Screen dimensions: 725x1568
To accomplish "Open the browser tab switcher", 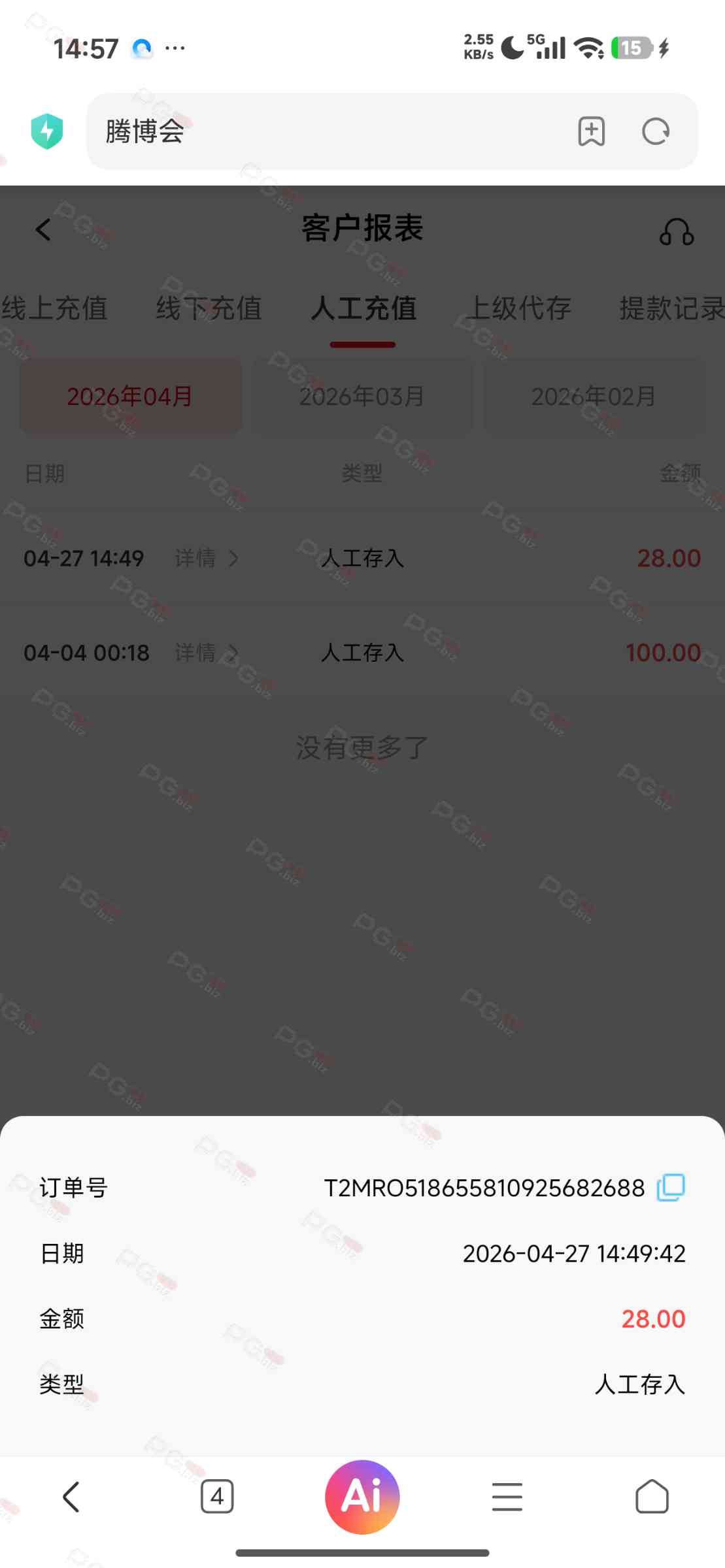I will click(217, 1496).
